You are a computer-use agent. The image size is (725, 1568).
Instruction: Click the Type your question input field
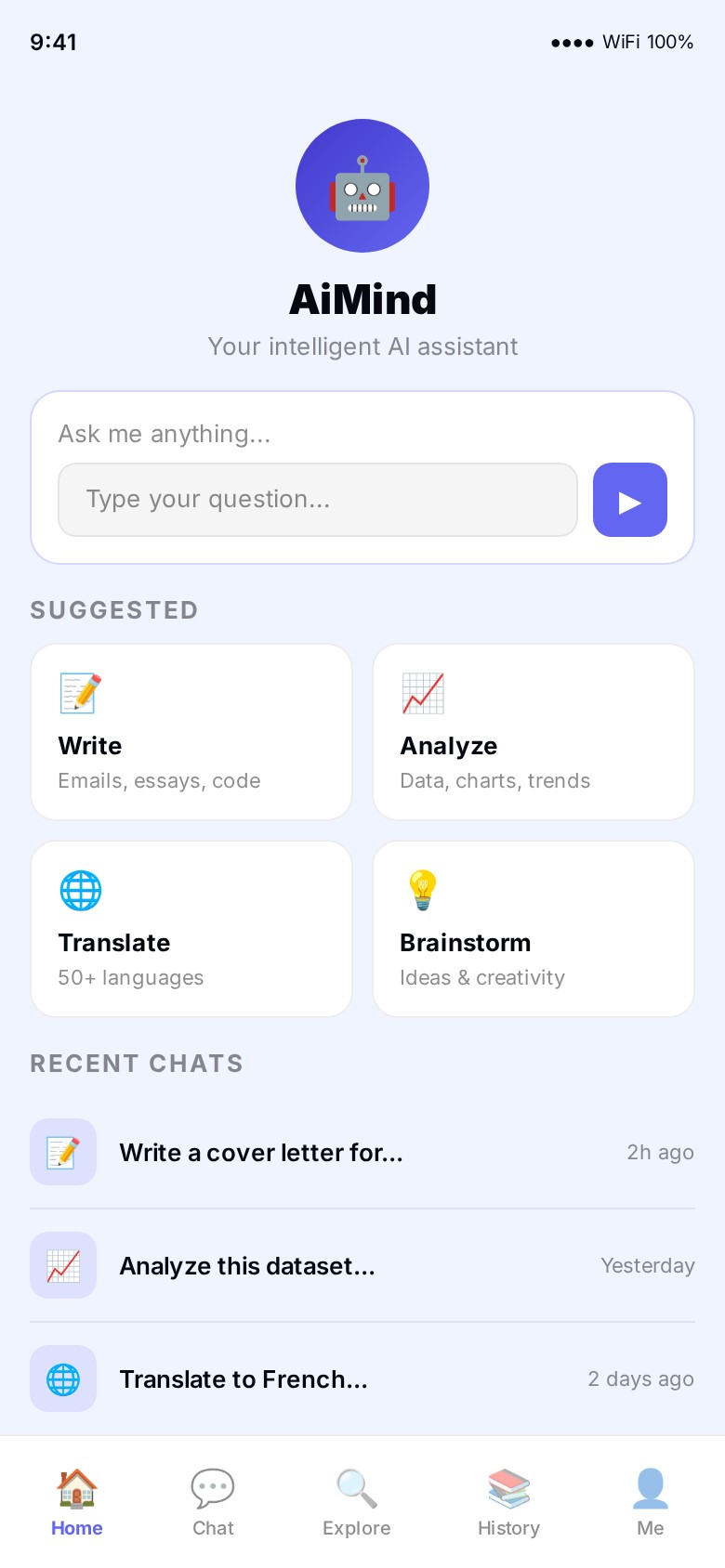pyautogui.click(x=317, y=500)
